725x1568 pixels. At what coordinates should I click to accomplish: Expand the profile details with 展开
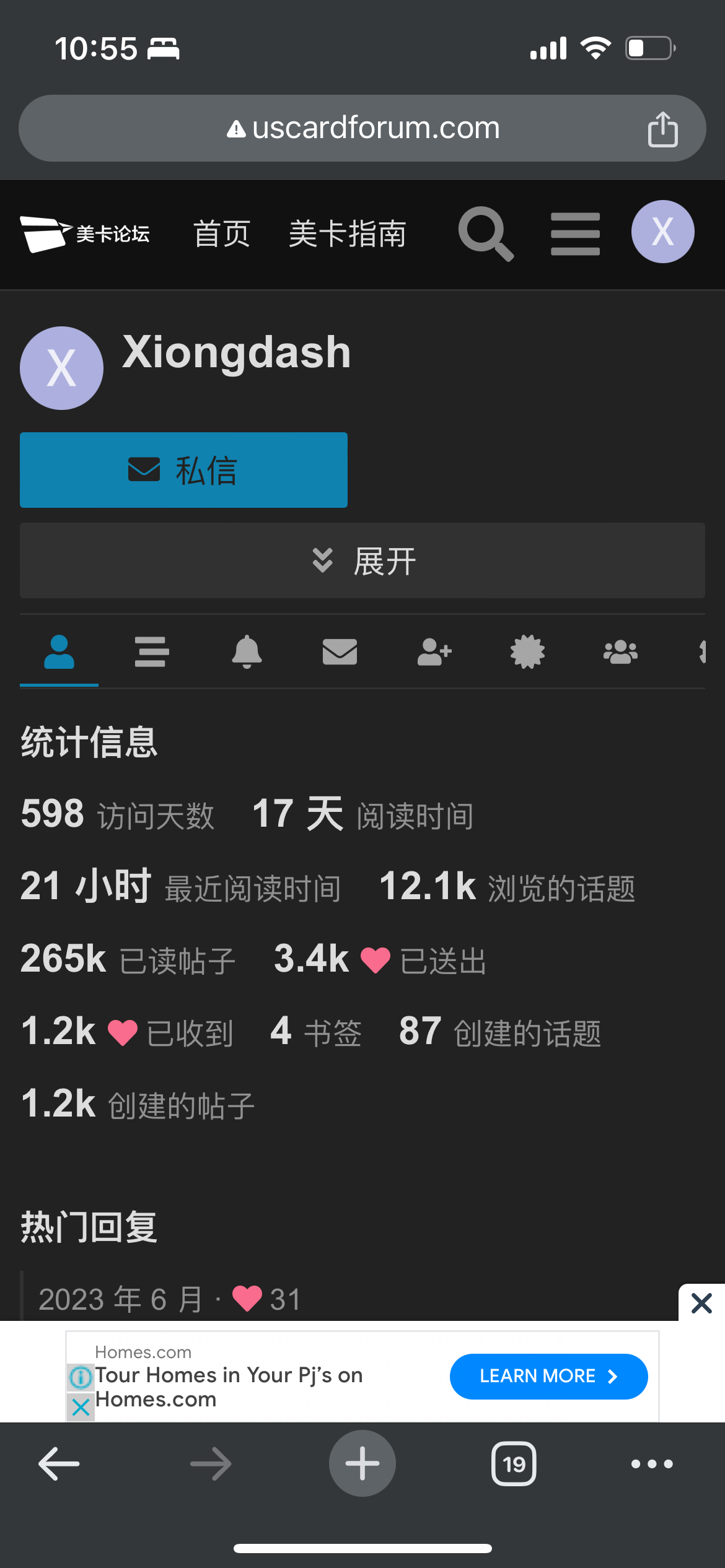[x=362, y=560]
